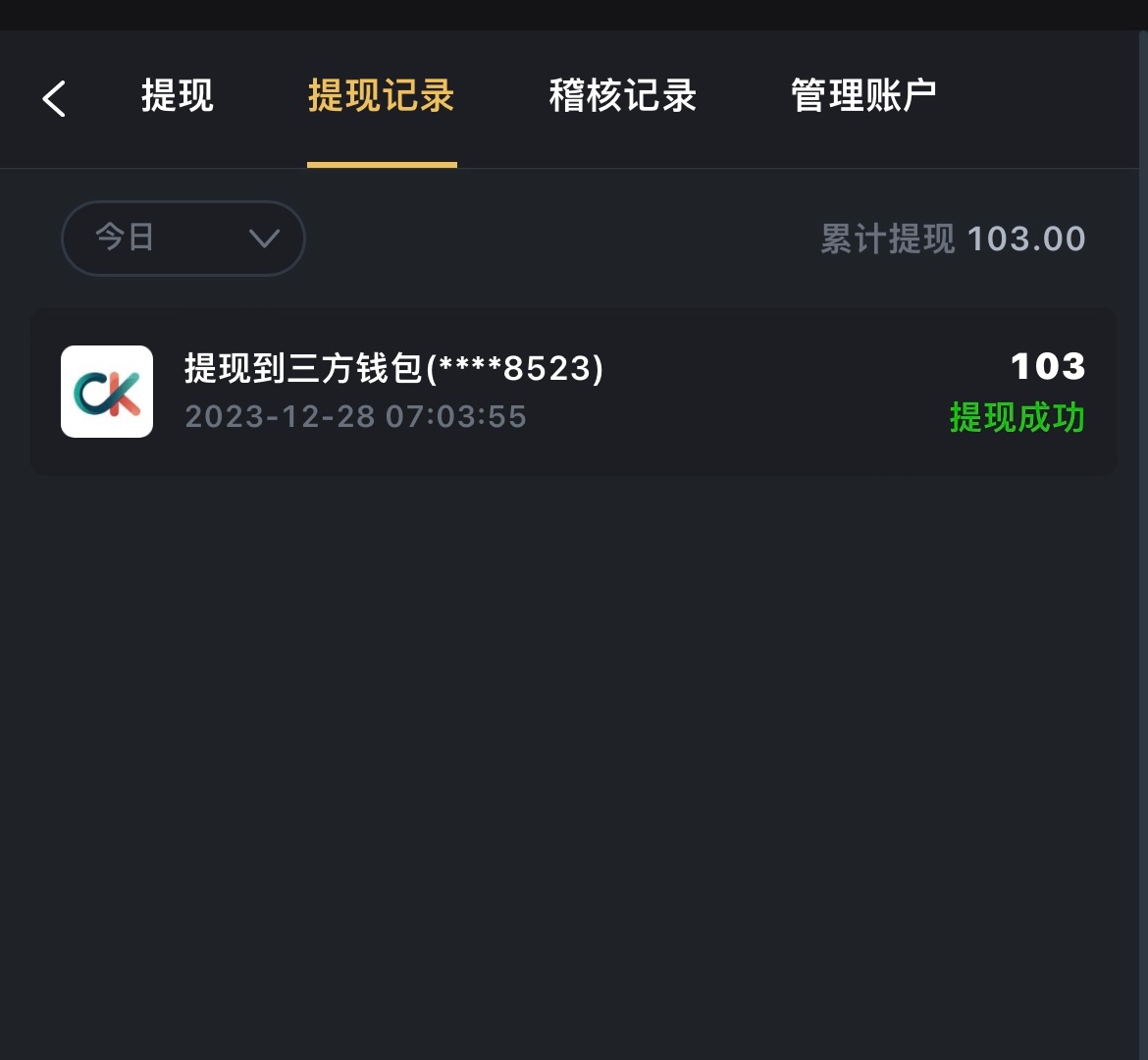
Task: Switch to the 管理账户 tab
Action: coord(863,96)
